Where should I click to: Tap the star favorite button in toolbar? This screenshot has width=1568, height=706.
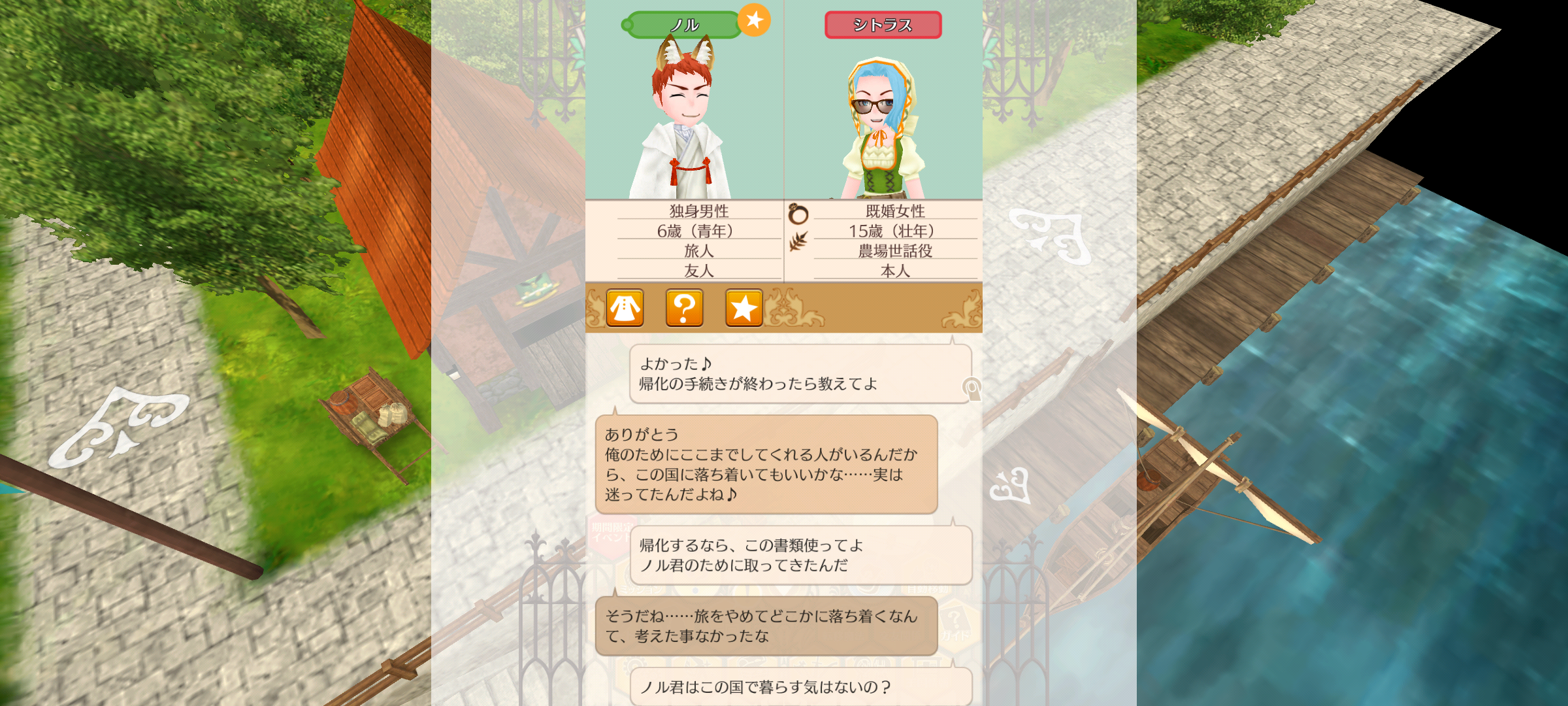click(743, 308)
